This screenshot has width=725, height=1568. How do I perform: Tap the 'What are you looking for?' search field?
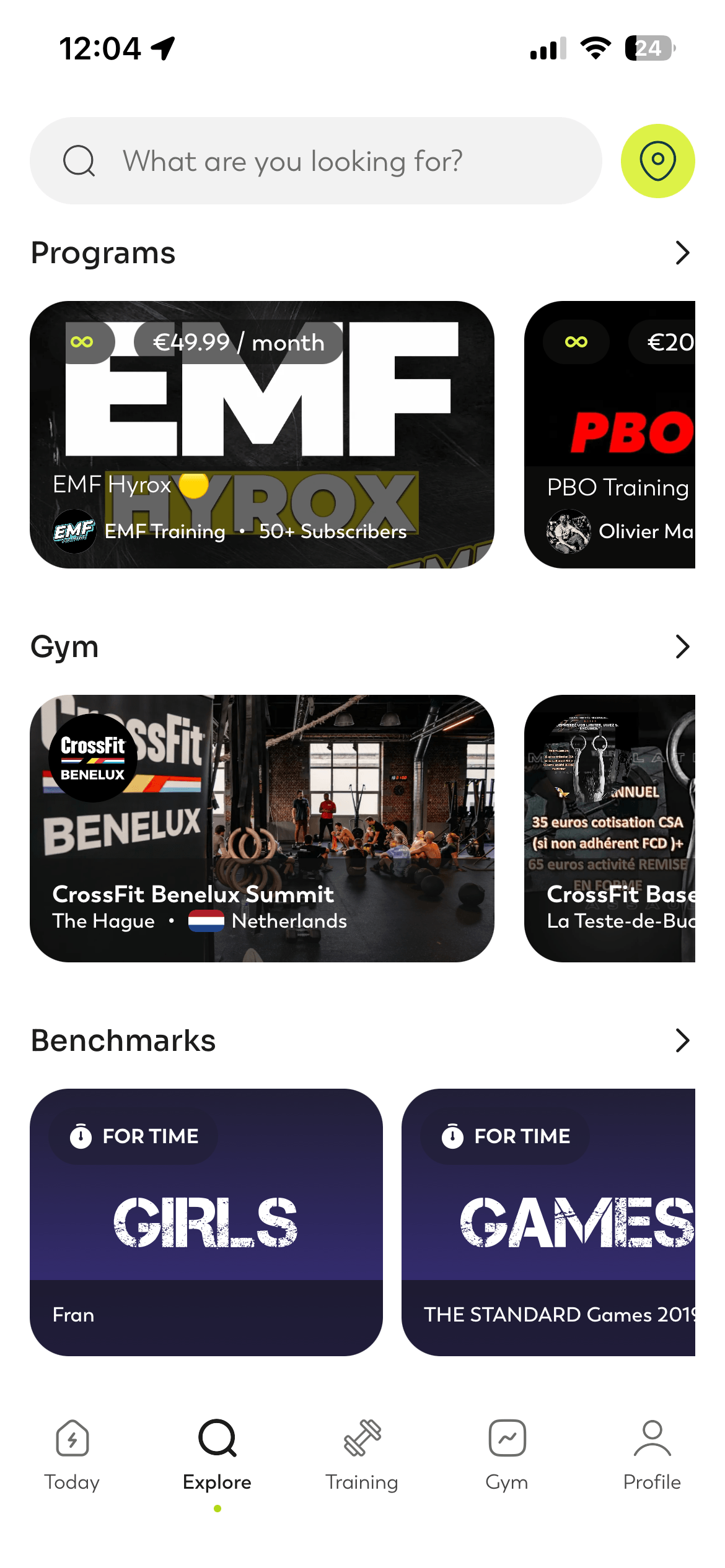tap(316, 161)
